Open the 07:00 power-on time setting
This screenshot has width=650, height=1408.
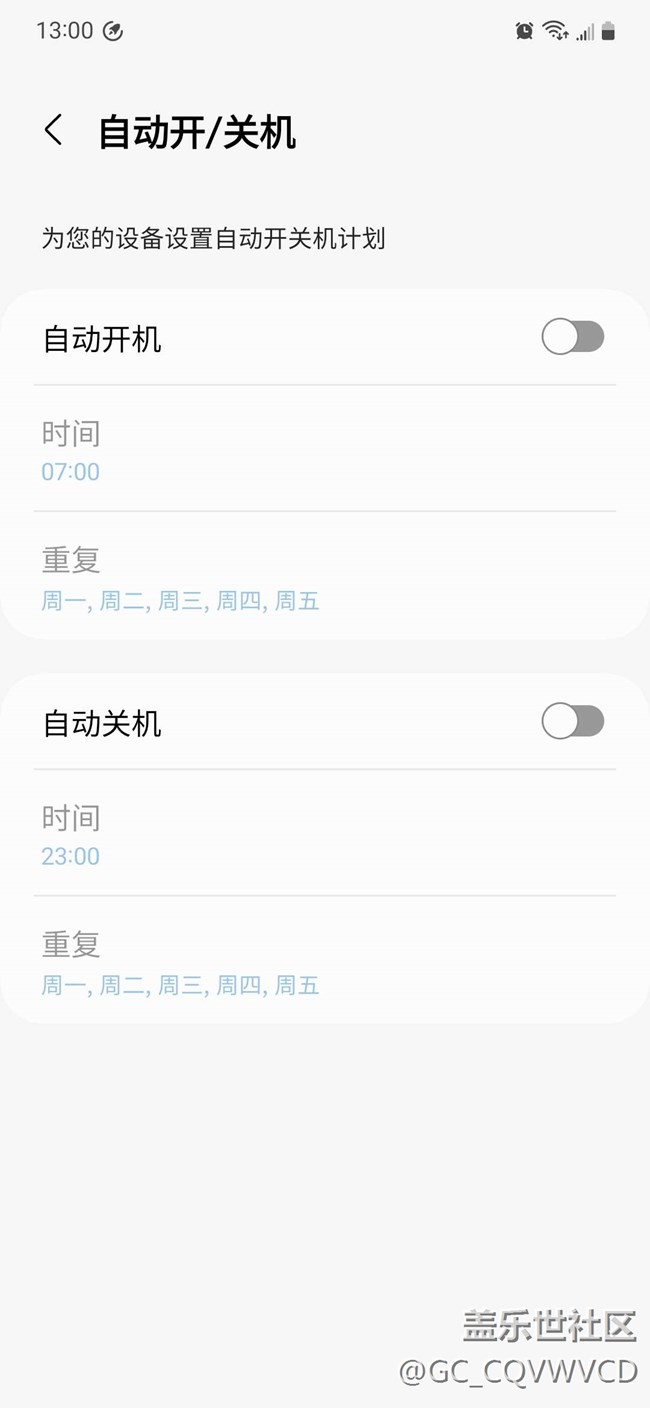click(324, 450)
